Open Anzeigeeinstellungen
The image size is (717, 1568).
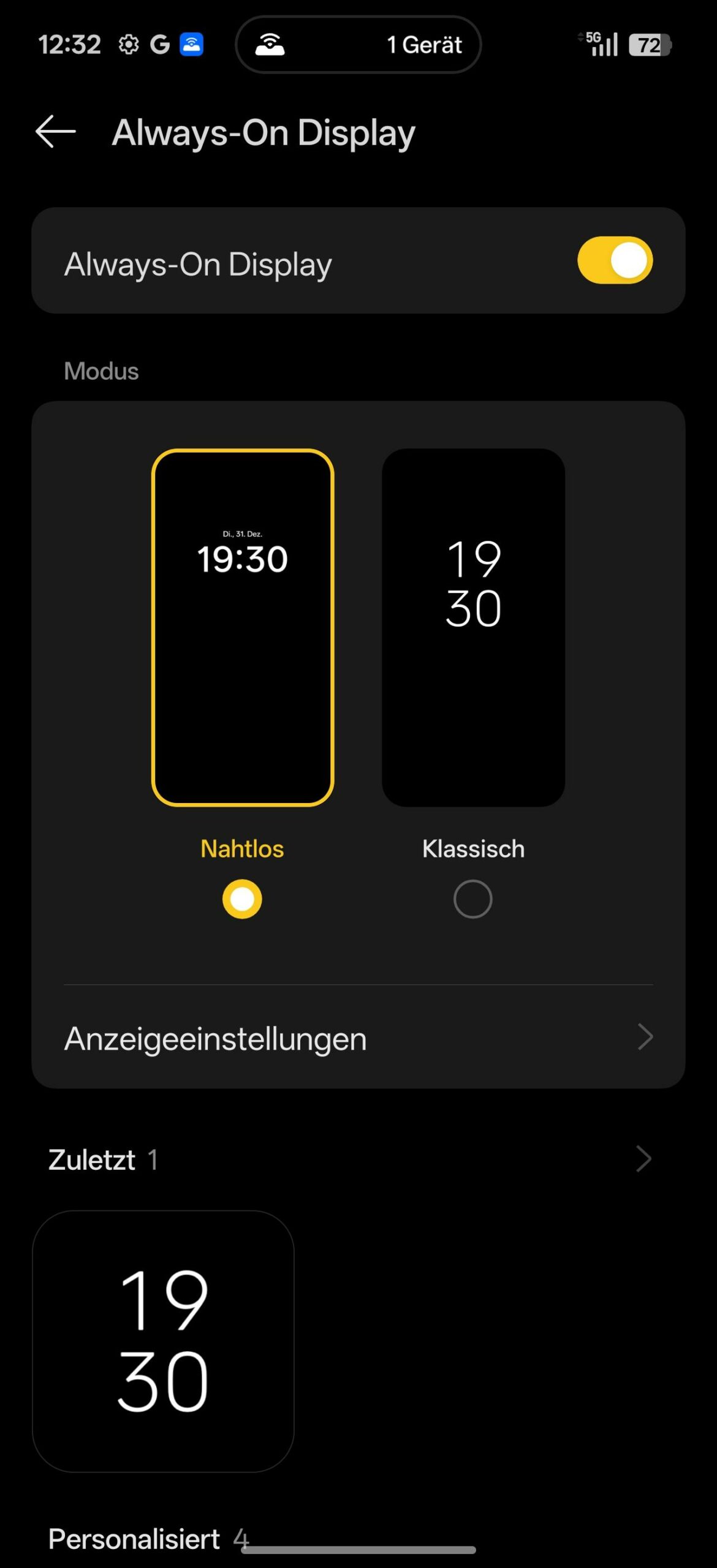(358, 1038)
